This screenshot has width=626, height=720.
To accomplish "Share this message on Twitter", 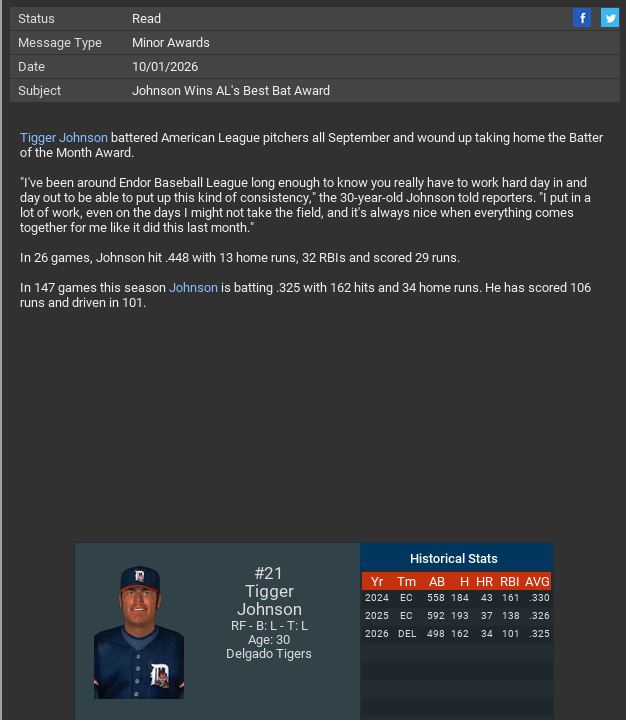I will coord(609,18).
